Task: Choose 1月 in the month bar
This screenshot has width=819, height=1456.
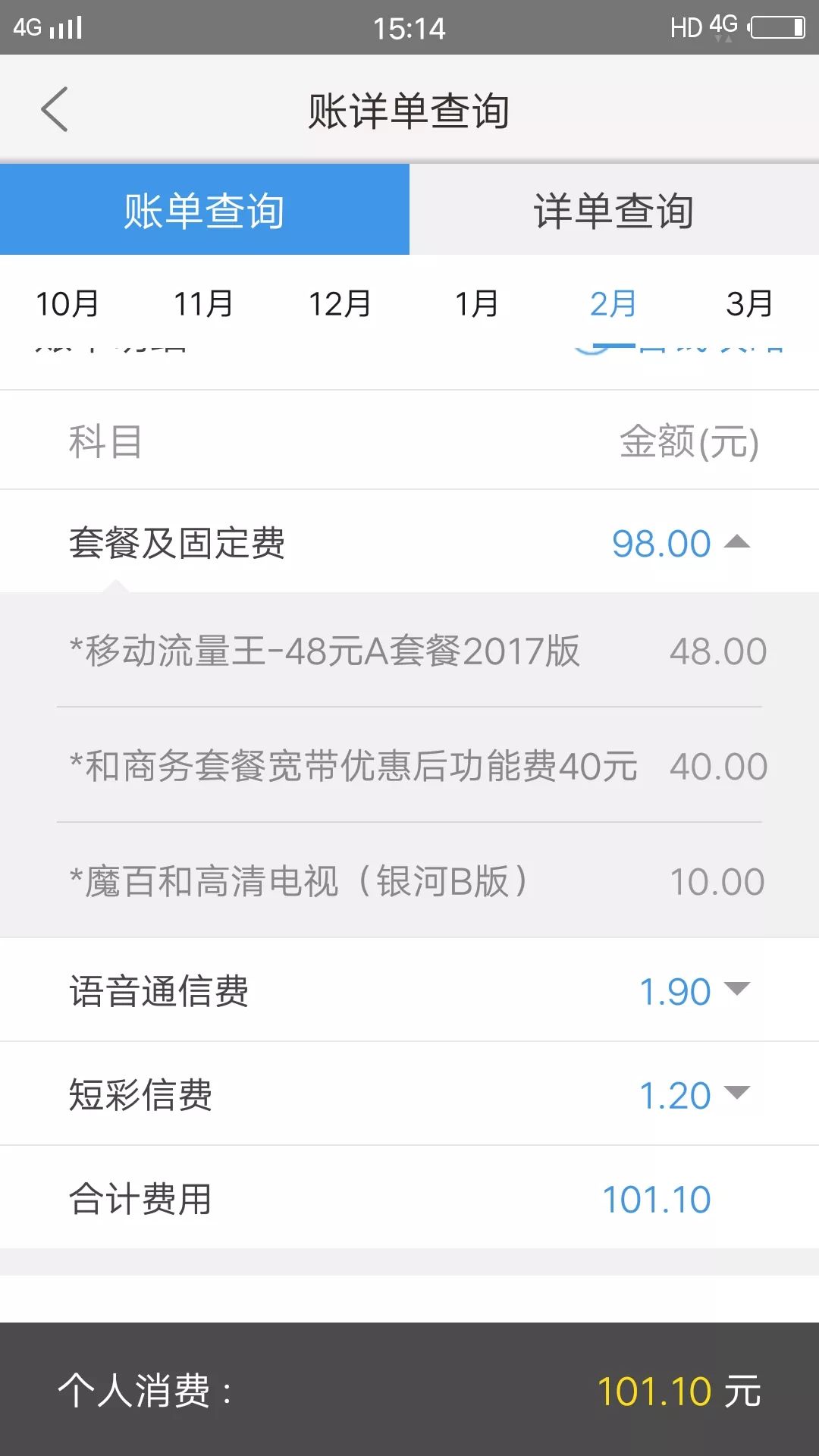Action: pos(477,304)
